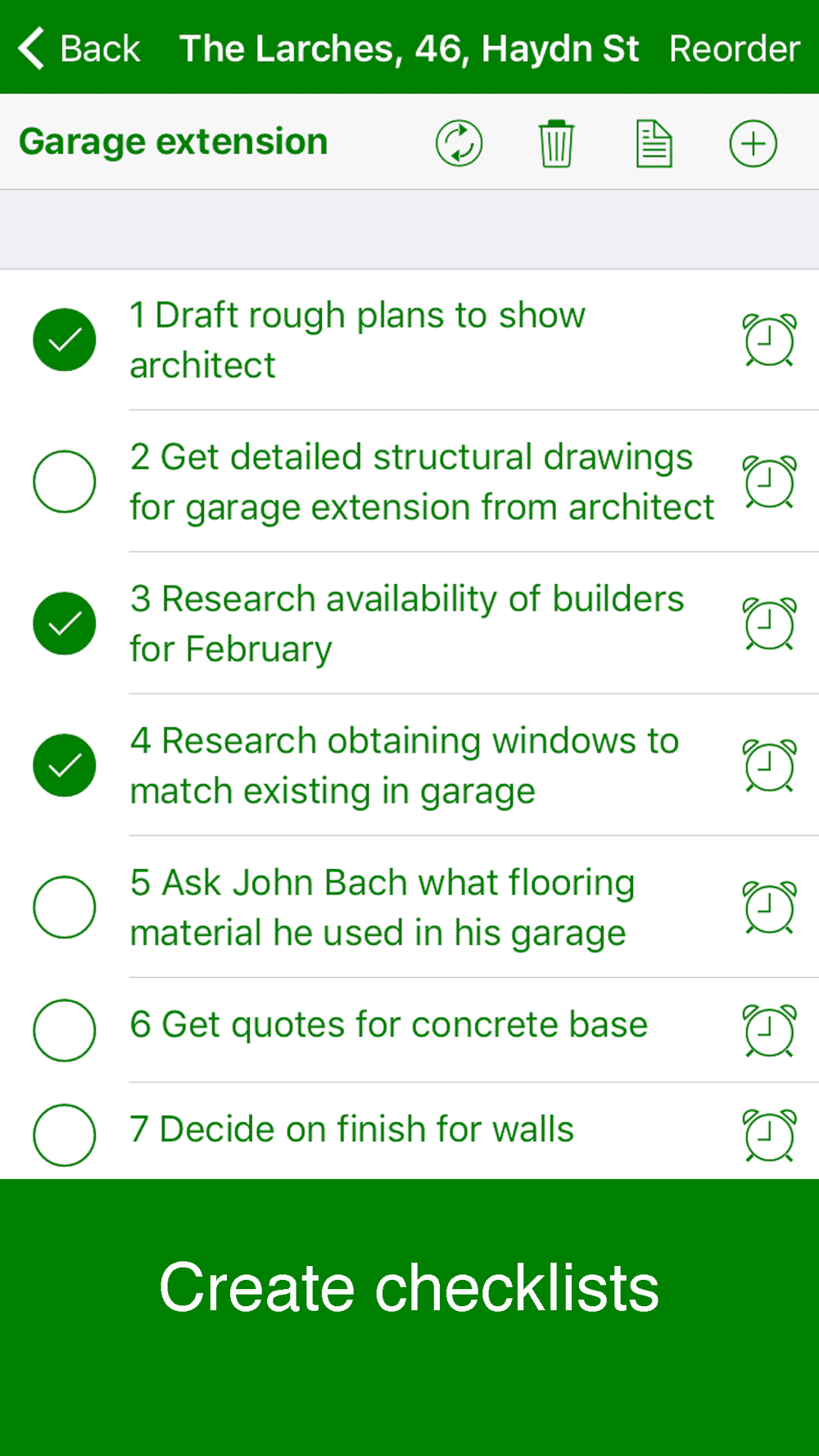Check off 'Get detailed structural drawings'
The width and height of the screenshot is (819, 1456).
coord(65,482)
